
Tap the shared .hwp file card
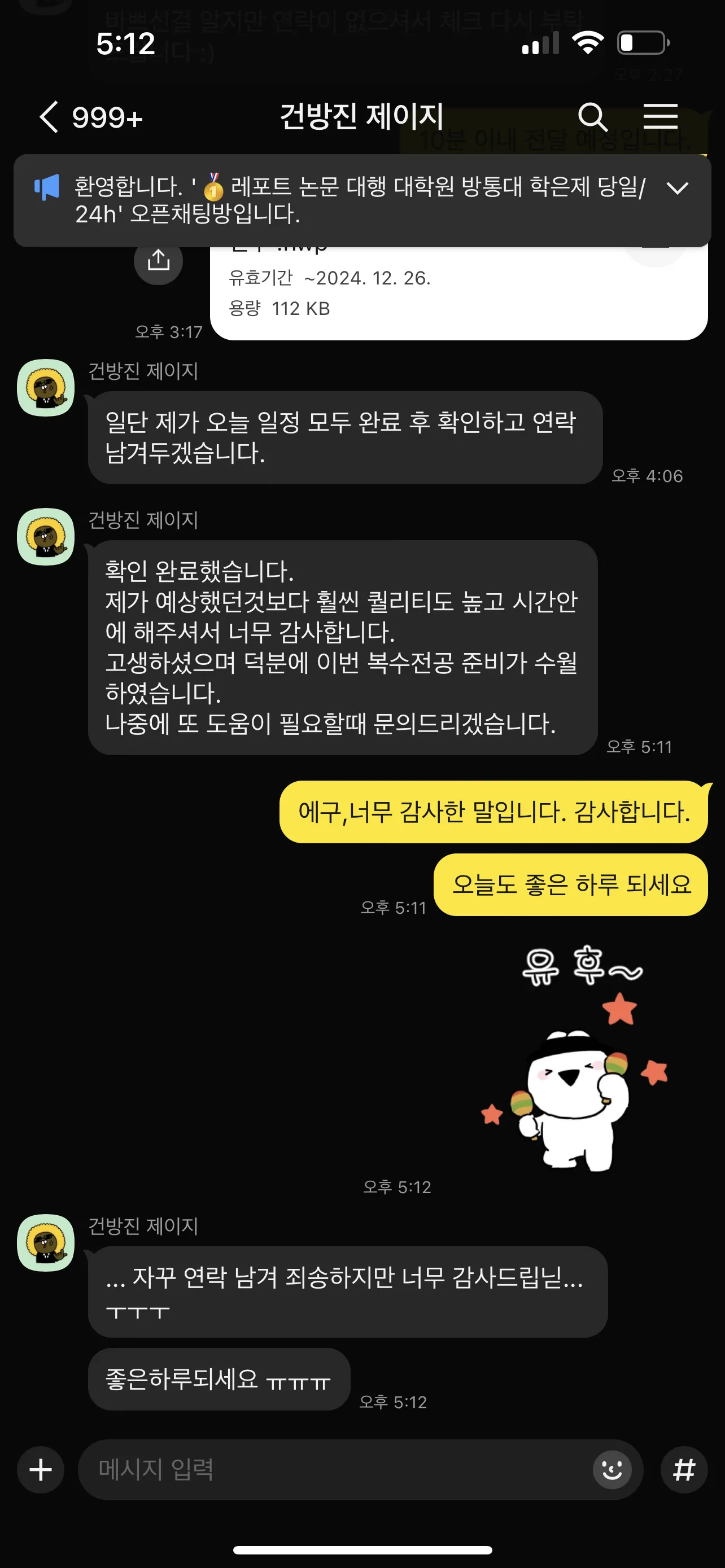[x=457, y=286]
